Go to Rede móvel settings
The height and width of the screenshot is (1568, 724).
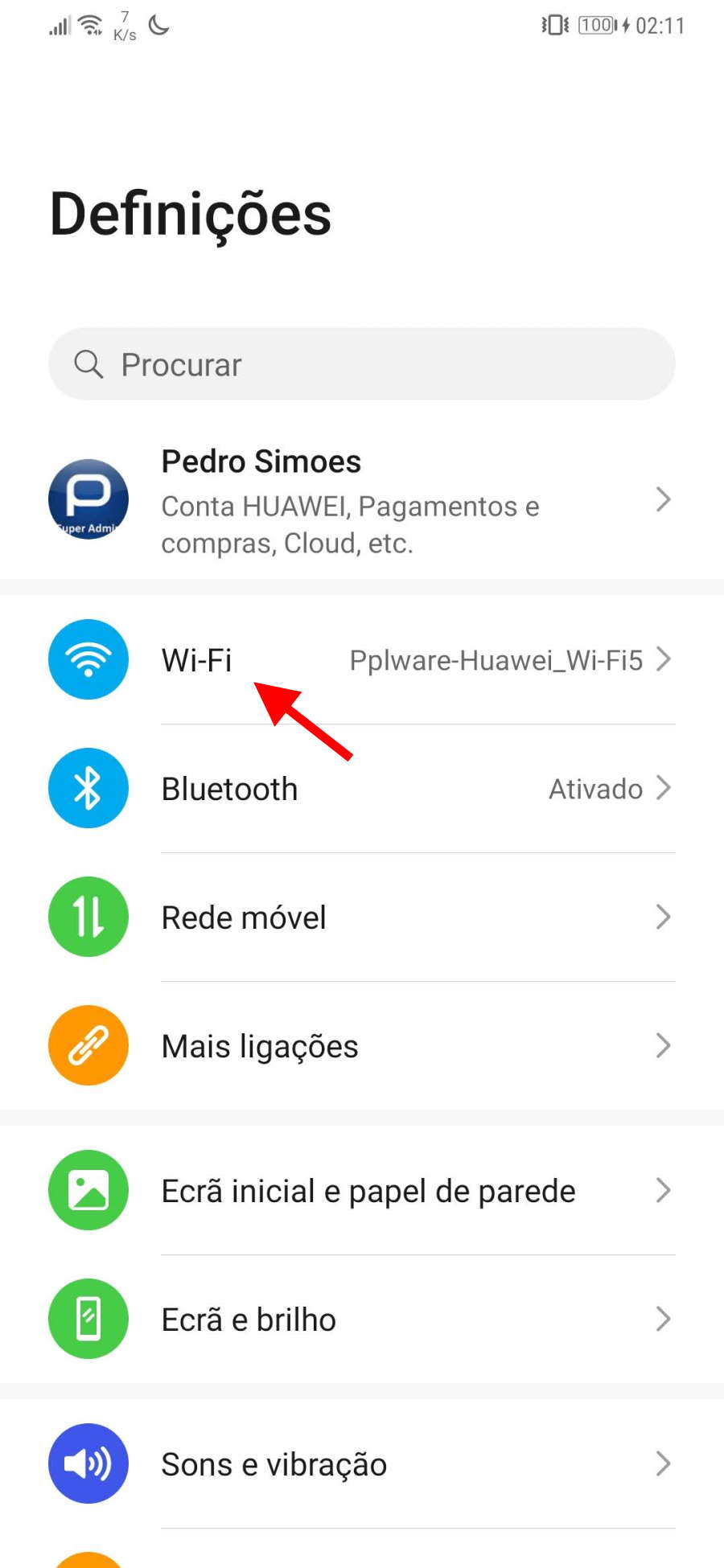[362, 917]
